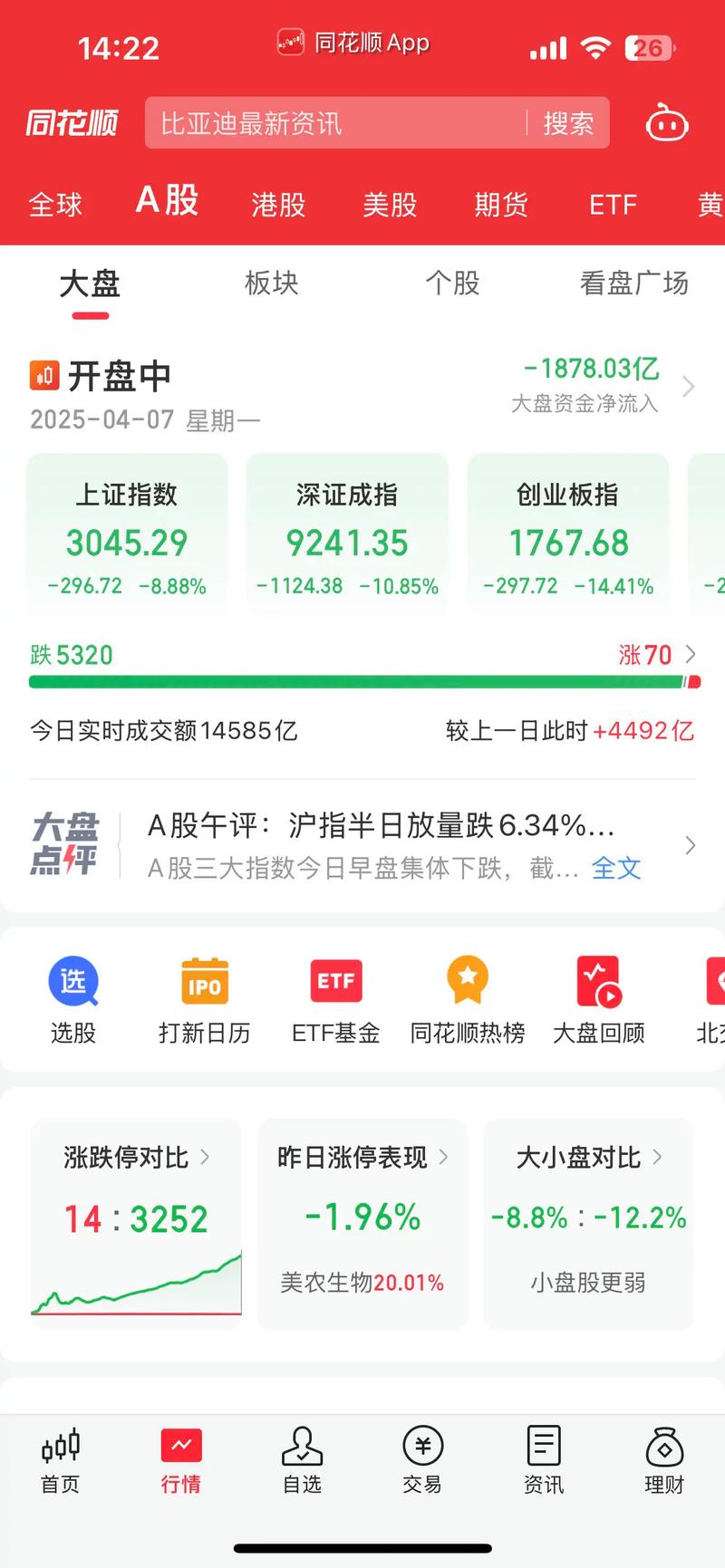The height and width of the screenshot is (1568, 725).
Task: Read the full text via 全文 link
Action: coord(615,868)
